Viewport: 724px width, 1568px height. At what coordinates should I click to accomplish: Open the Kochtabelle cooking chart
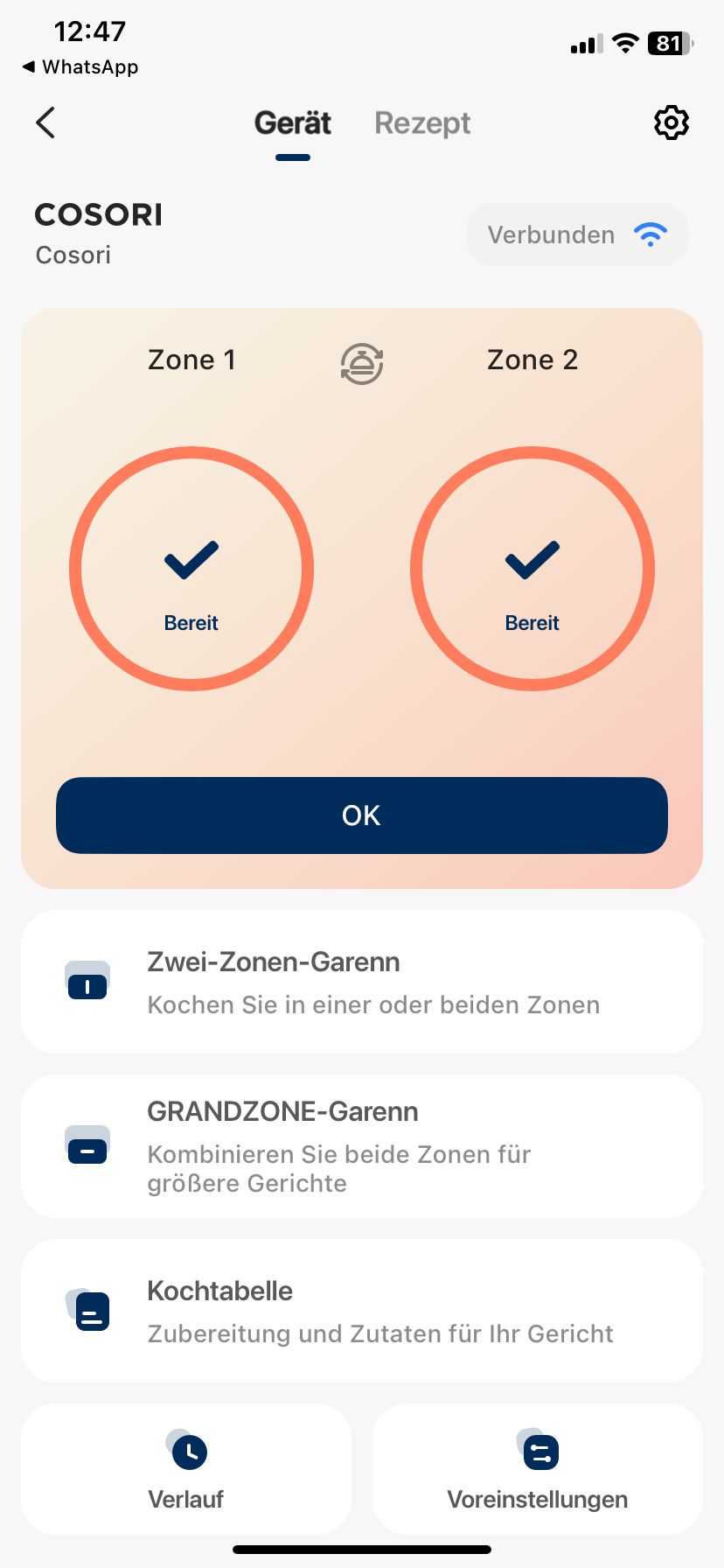[361, 1311]
